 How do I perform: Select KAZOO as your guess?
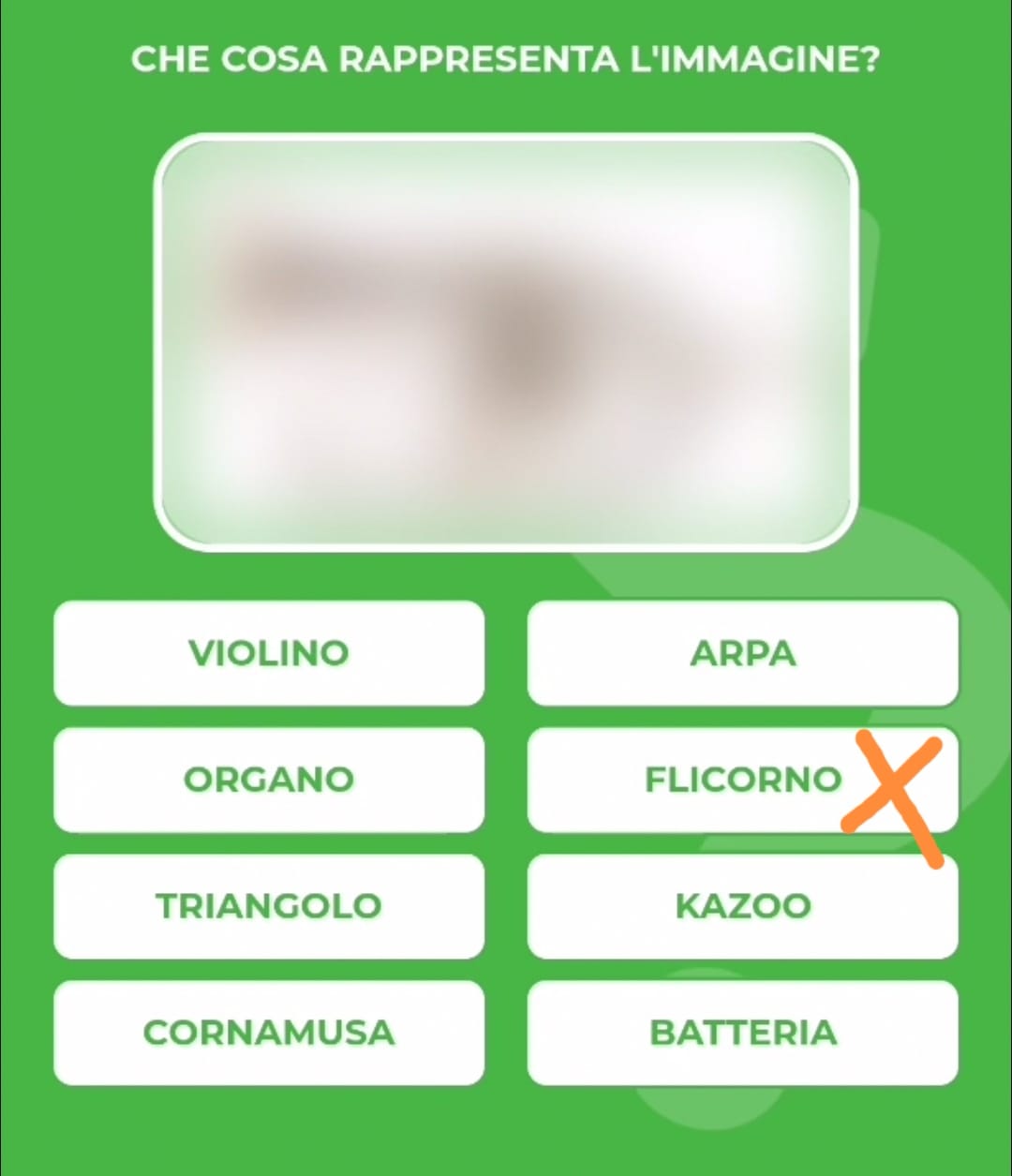click(x=742, y=906)
